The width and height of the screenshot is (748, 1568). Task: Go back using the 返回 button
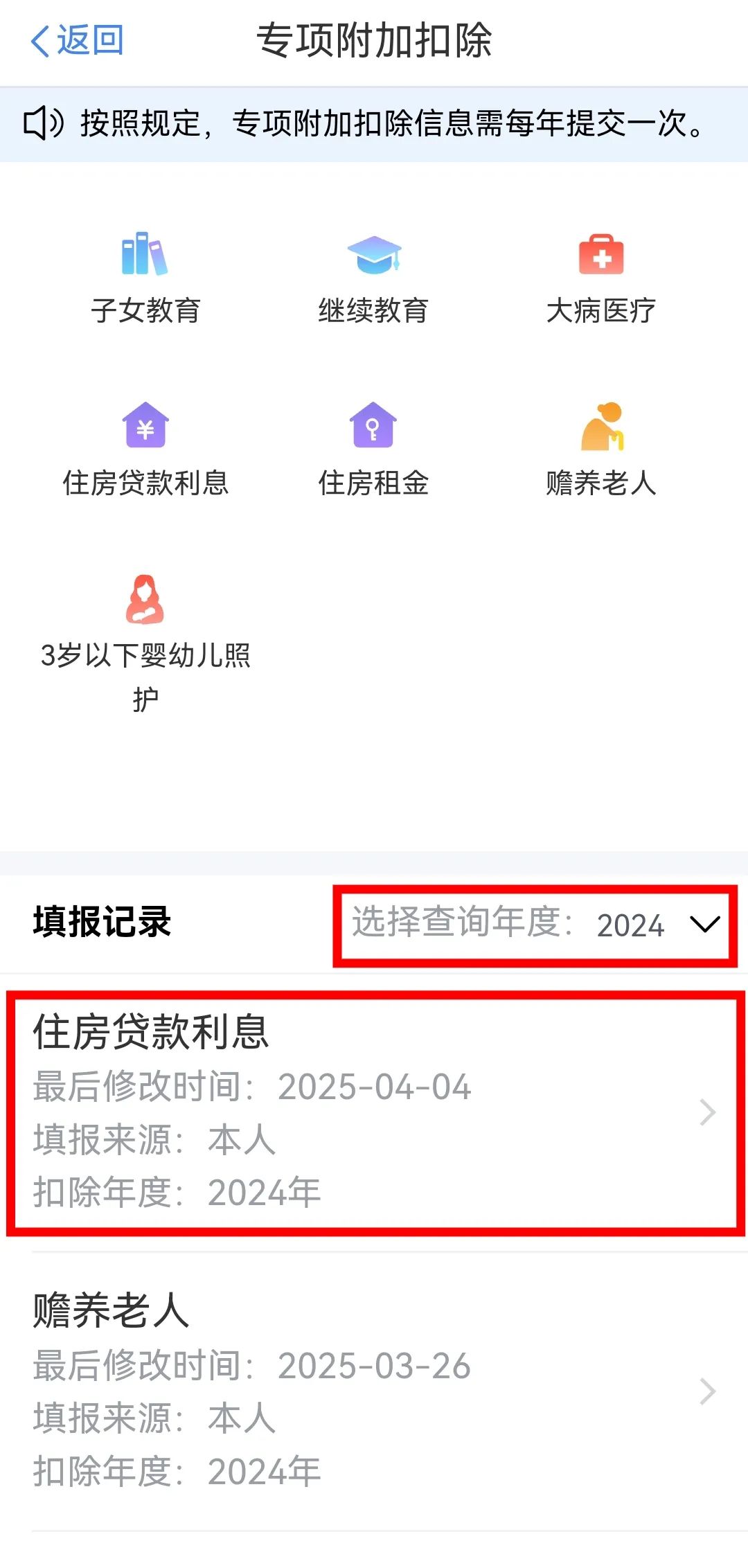(x=78, y=40)
